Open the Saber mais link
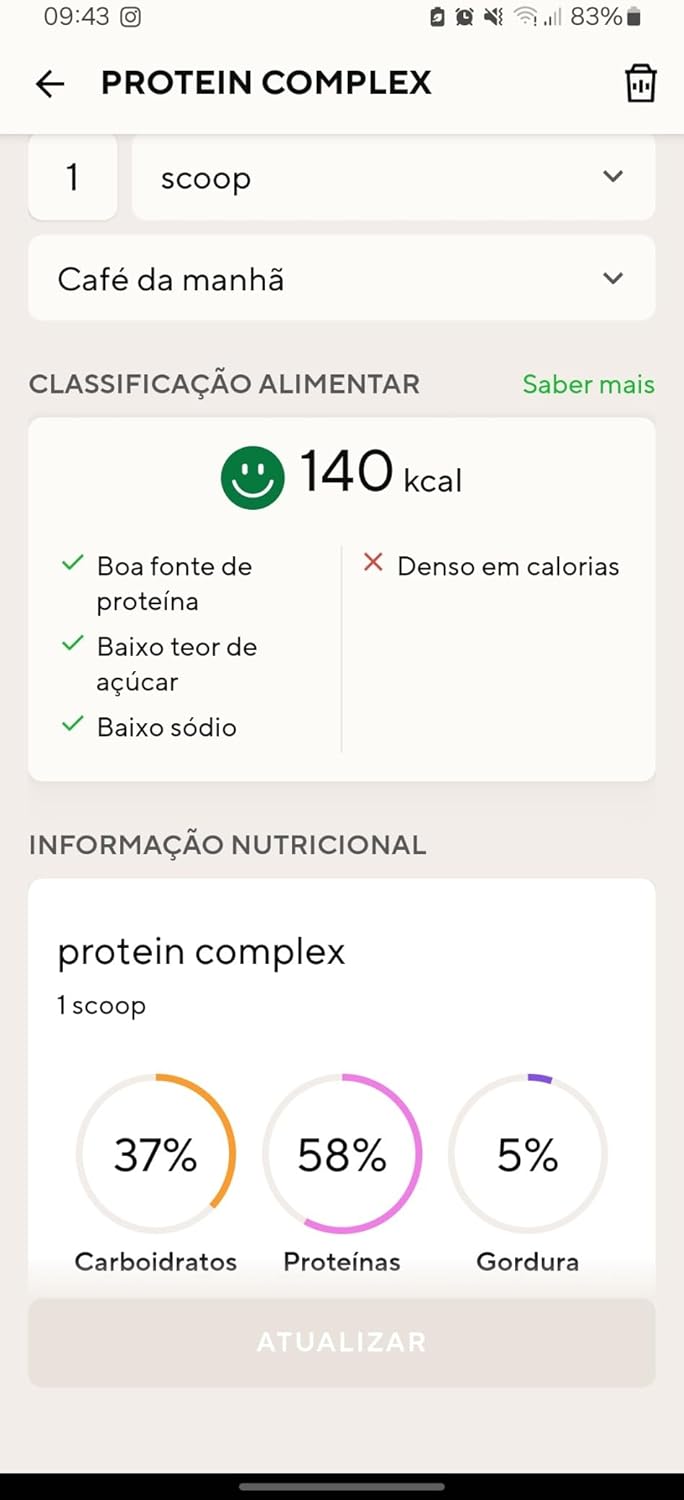 click(588, 384)
